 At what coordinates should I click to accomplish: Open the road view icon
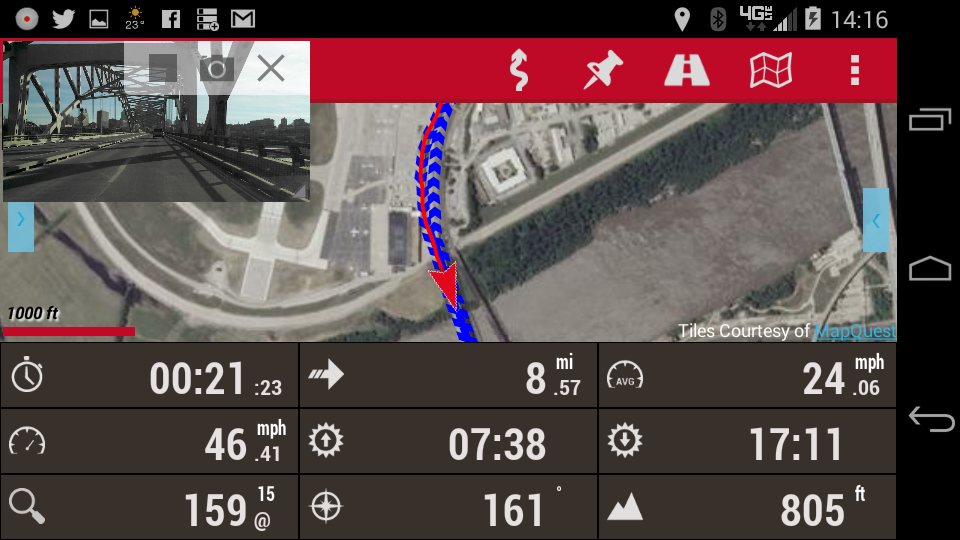687,70
